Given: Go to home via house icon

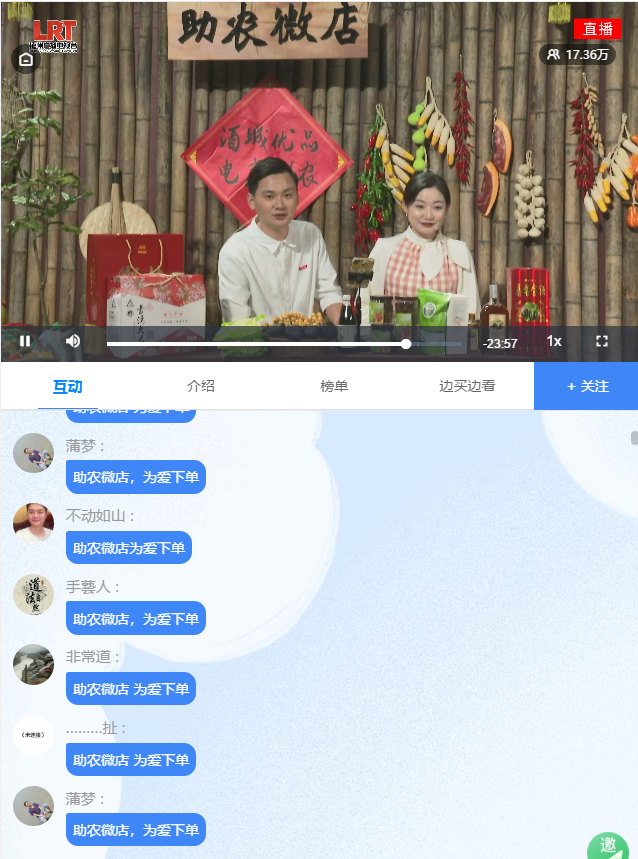Looking at the screenshot, I should [26, 59].
